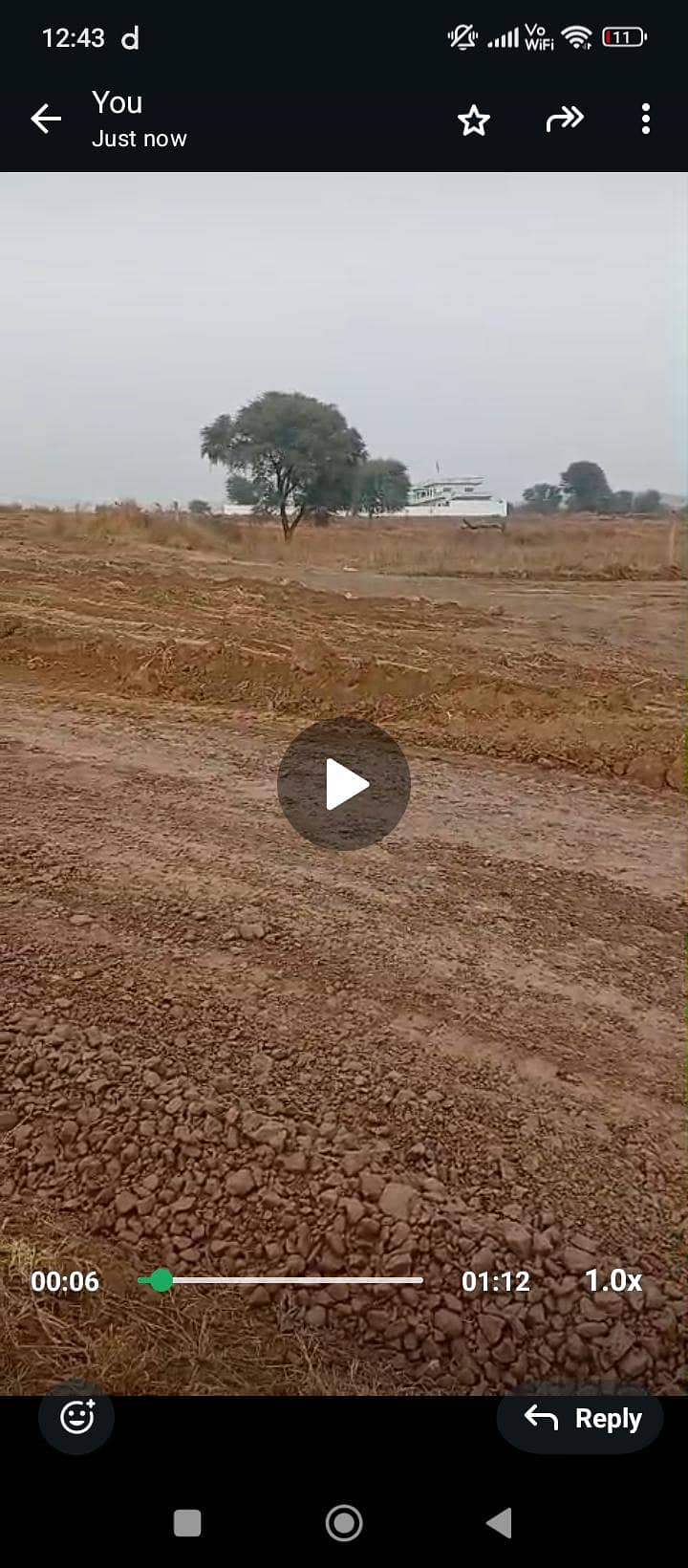Star this video message
Image resolution: width=688 pixels, height=1568 pixels.
tap(473, 120)
